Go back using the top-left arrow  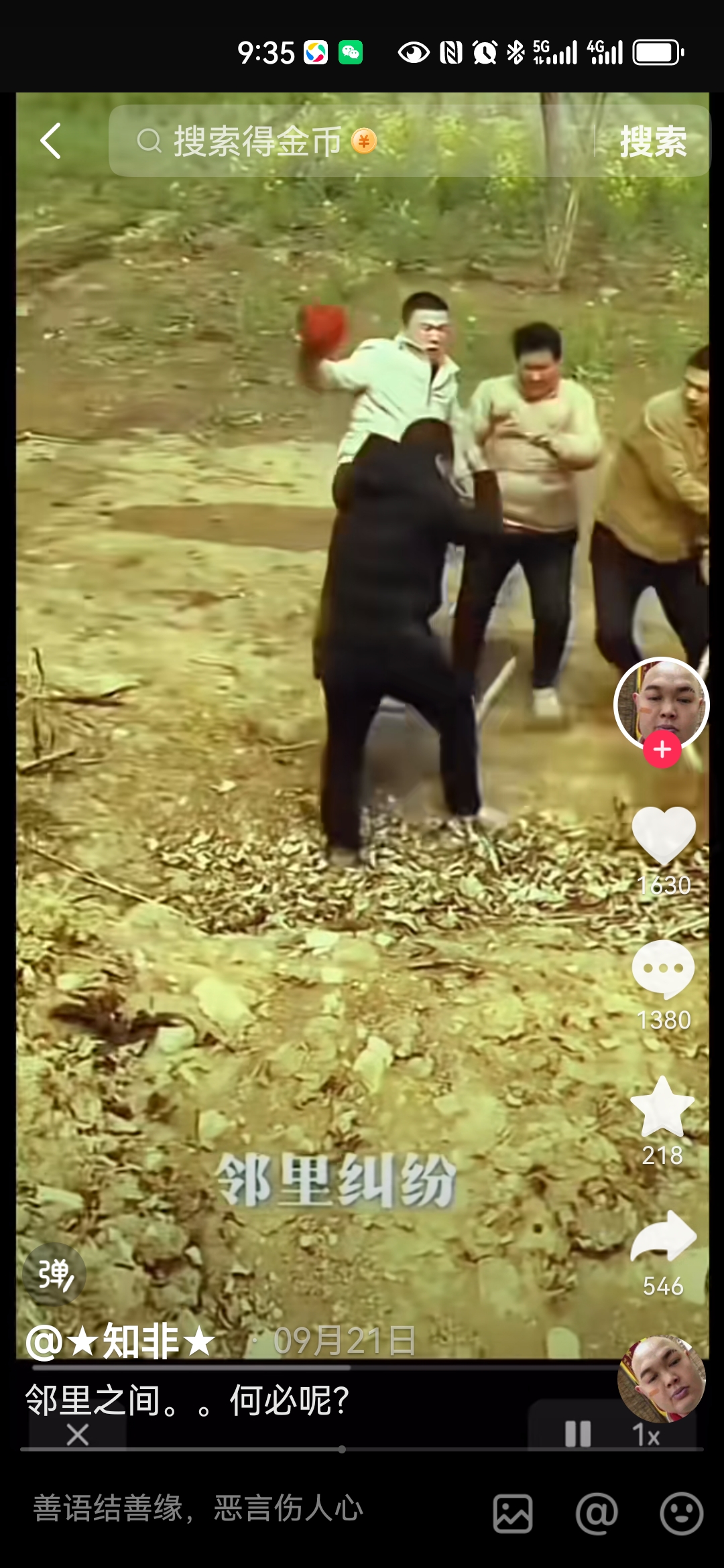tap(51, 141)
